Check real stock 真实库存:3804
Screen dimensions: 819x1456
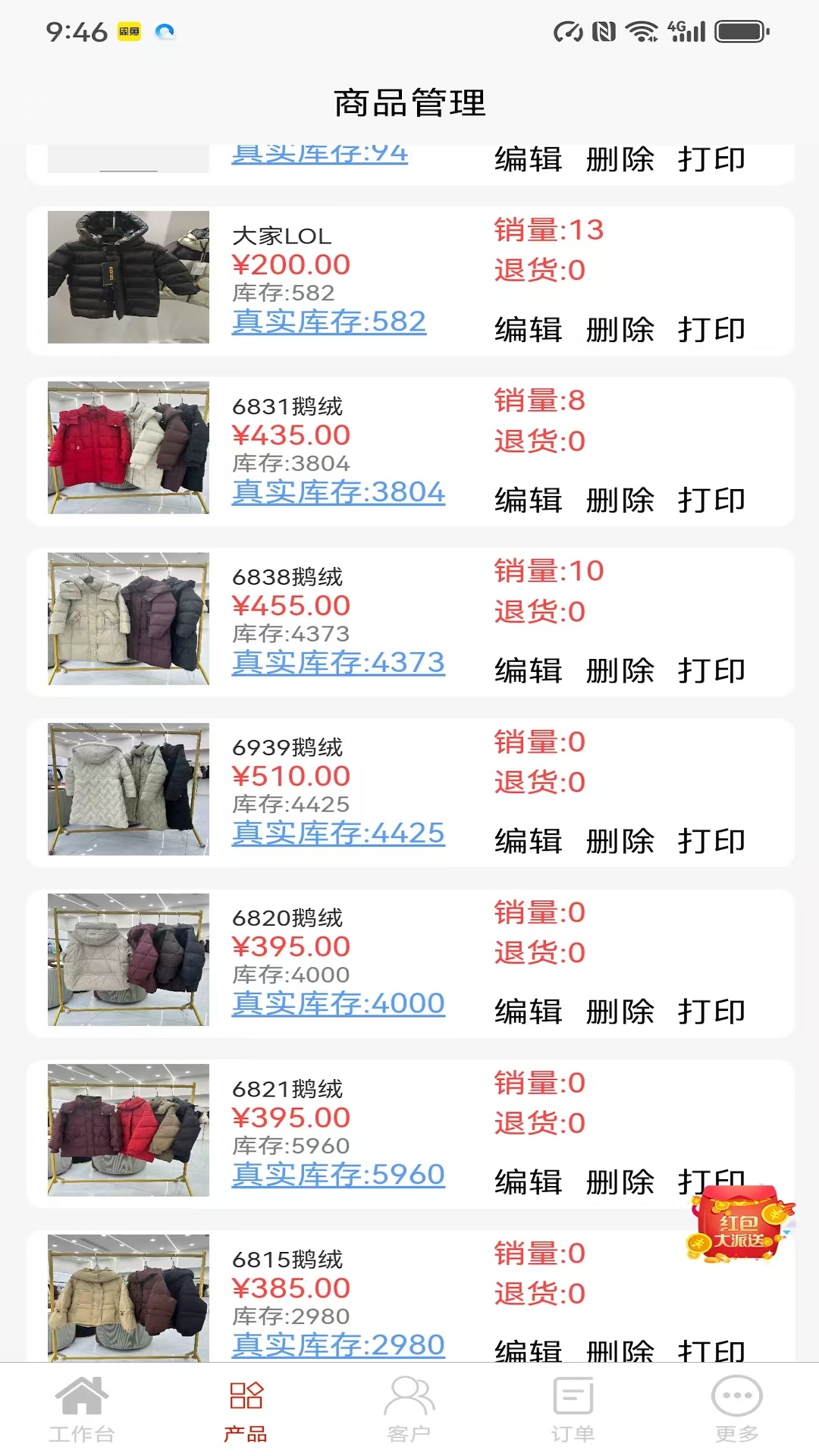click(338, 492)
